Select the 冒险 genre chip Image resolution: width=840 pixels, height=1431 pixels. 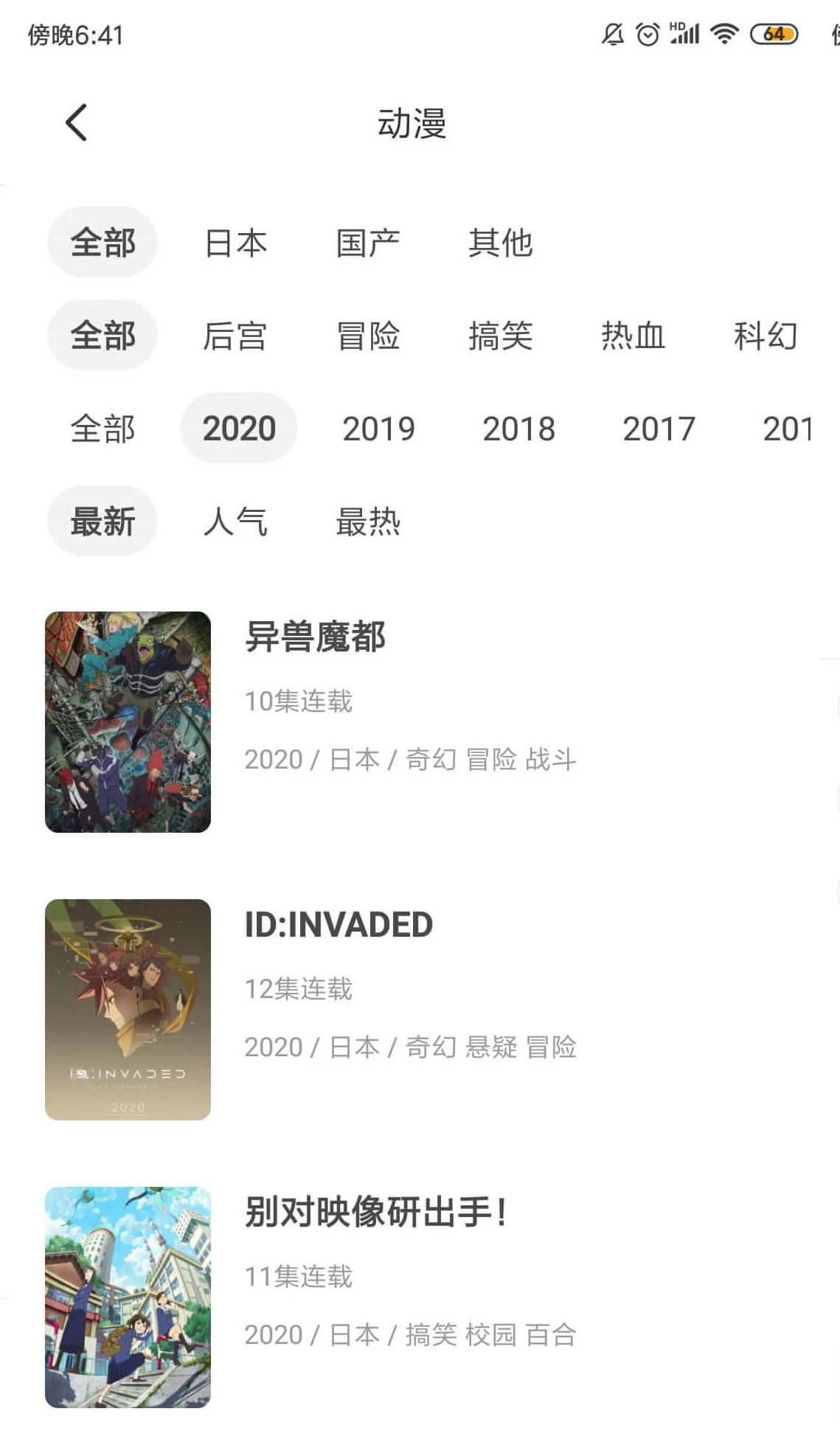[368, 336]
